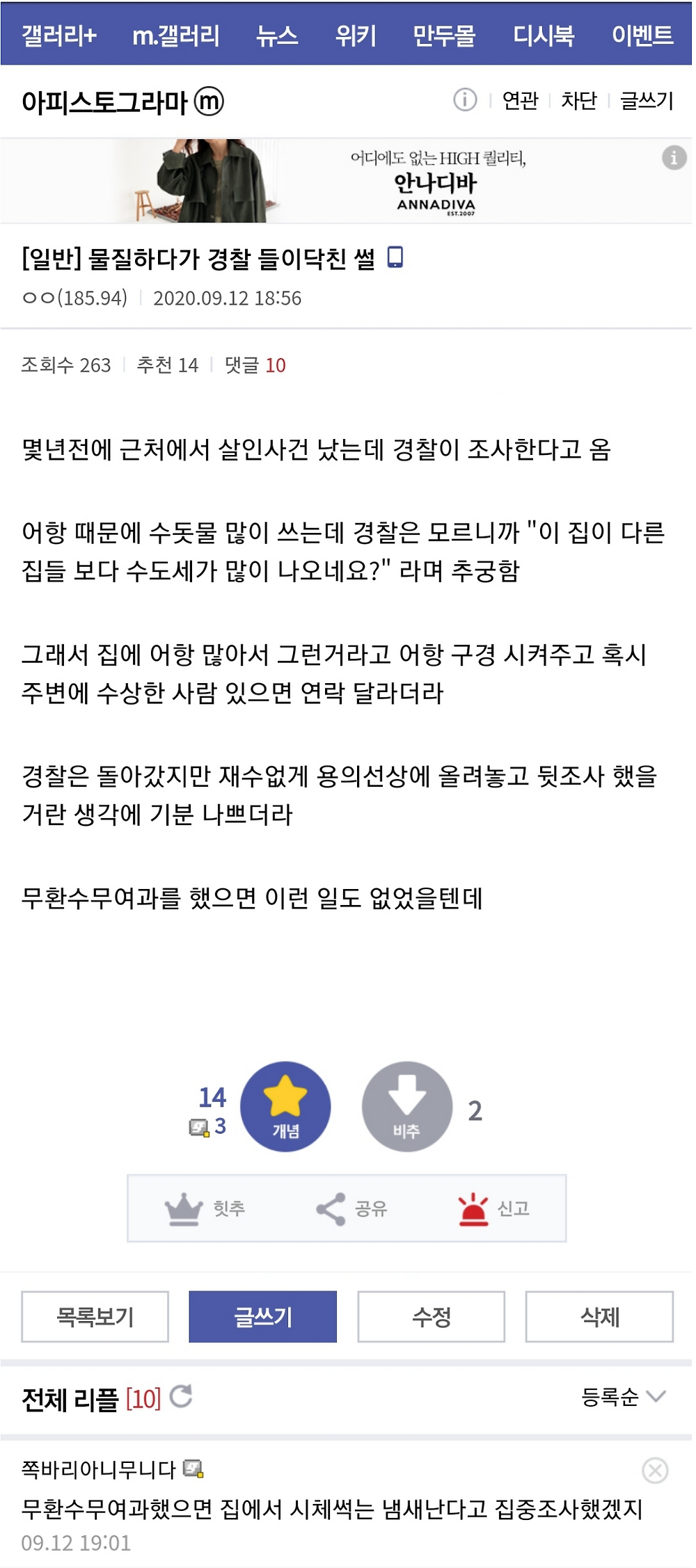Open the 등록순 comment sort dropdown
Image resolution: width=696 pixels, height=1568 pixels.
click(x=623, y=1396)
